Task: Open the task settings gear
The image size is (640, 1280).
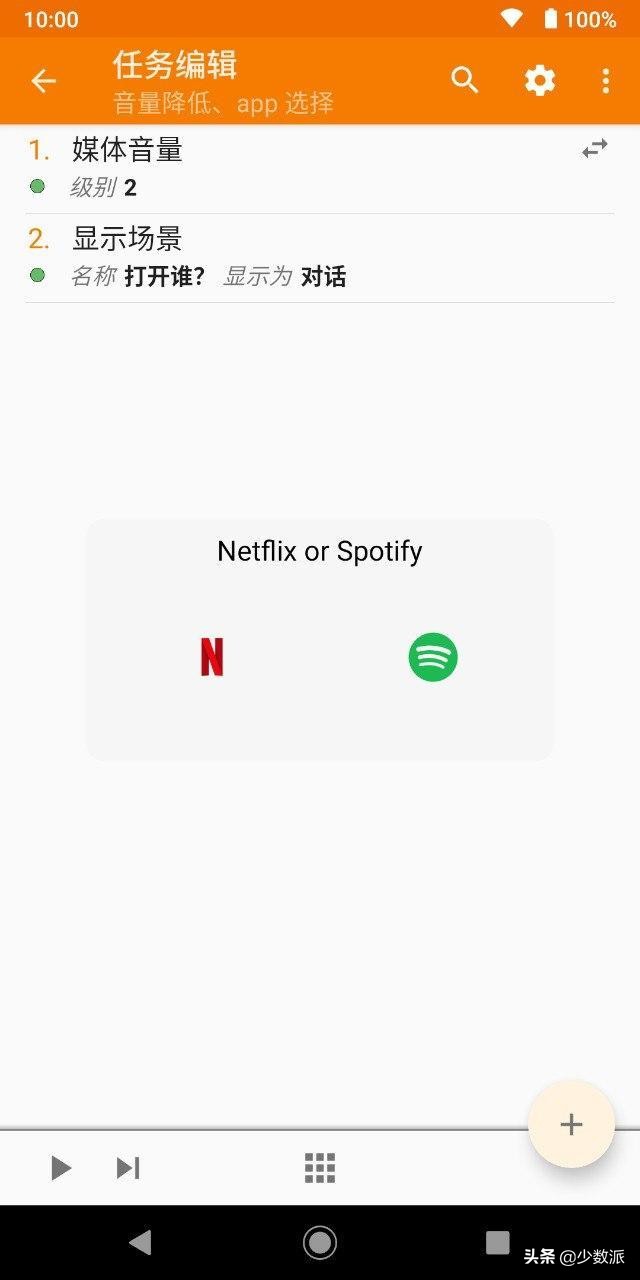Action: (x=540, y=81)
